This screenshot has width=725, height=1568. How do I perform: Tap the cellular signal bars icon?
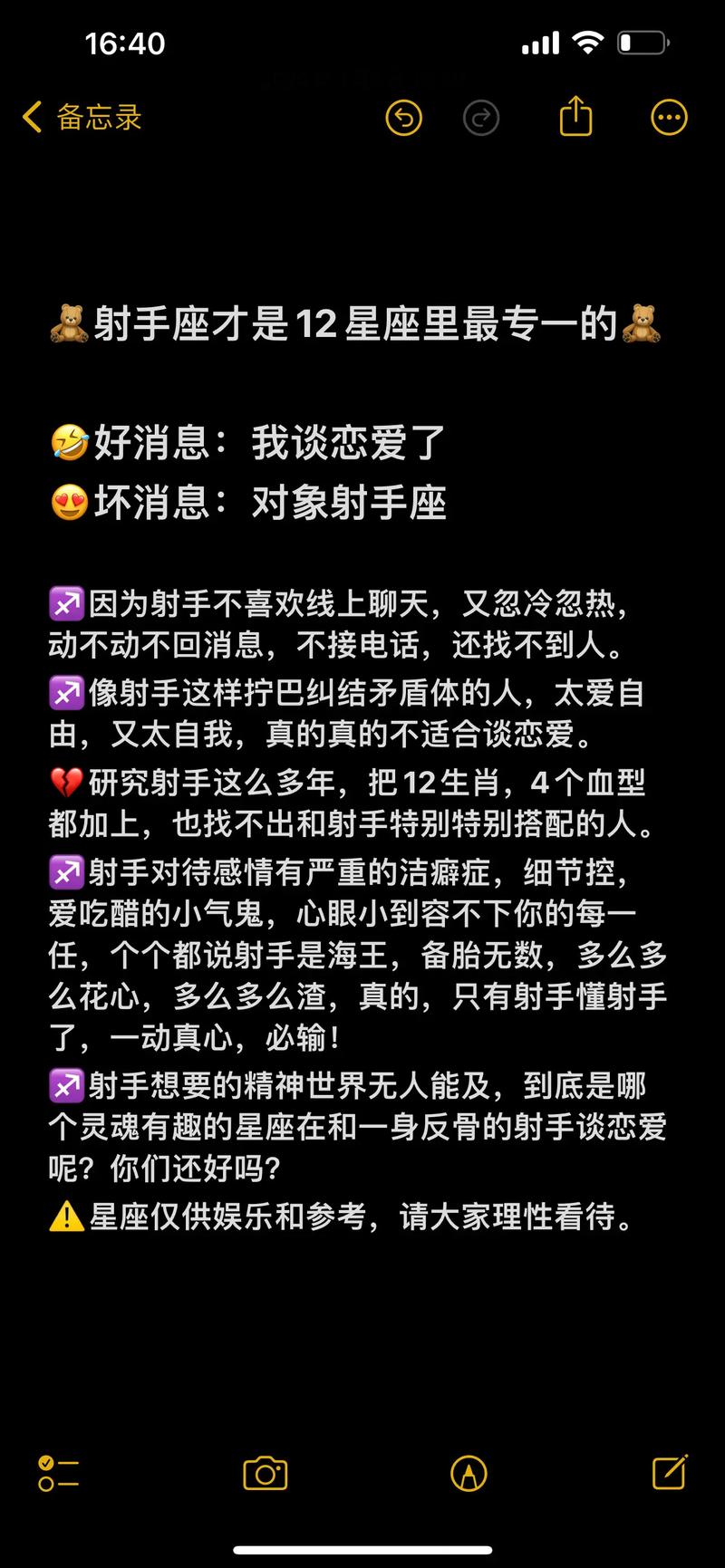coord(541,41)
